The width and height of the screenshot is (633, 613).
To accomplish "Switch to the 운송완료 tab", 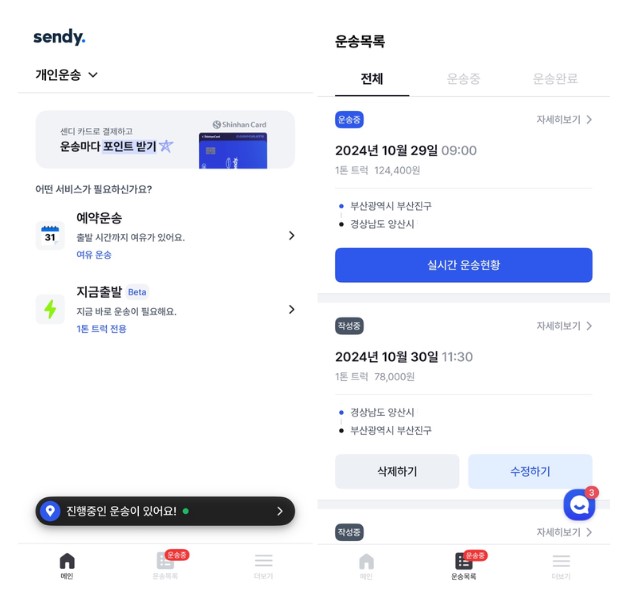I will tap(555, 79).
